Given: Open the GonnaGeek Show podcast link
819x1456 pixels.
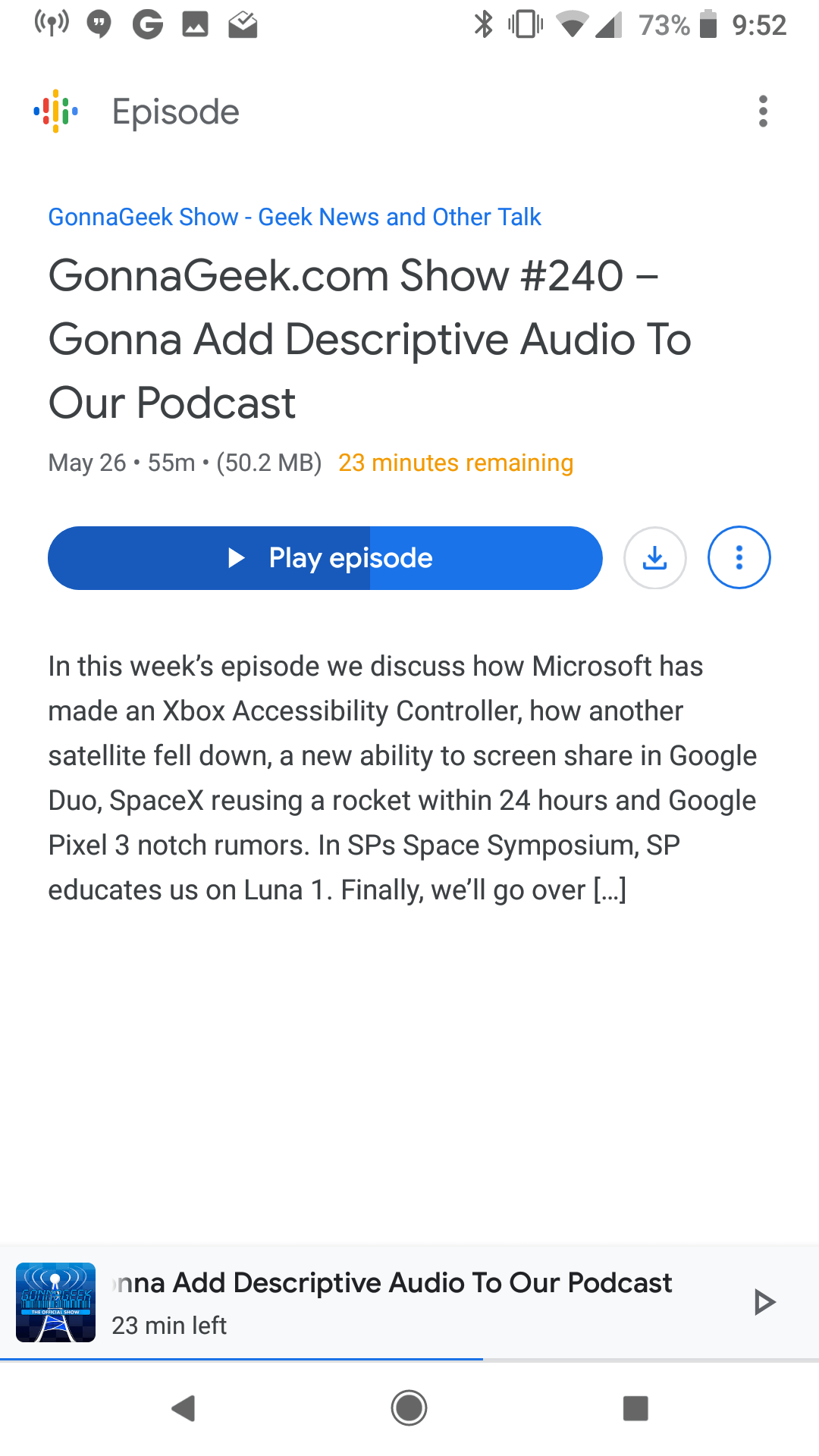Looking at the screenshot, I should point(294,217).
